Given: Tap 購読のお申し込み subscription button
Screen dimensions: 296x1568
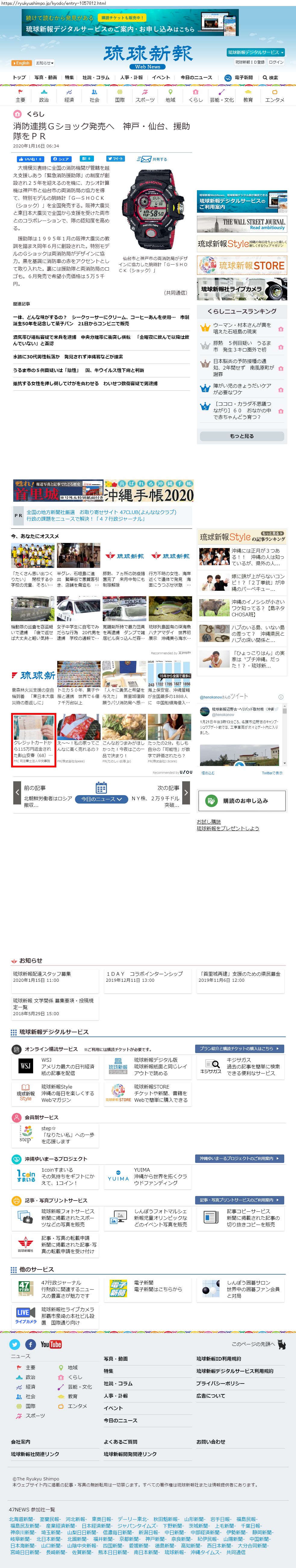Looking at the screenshot, I should point(242,801).
